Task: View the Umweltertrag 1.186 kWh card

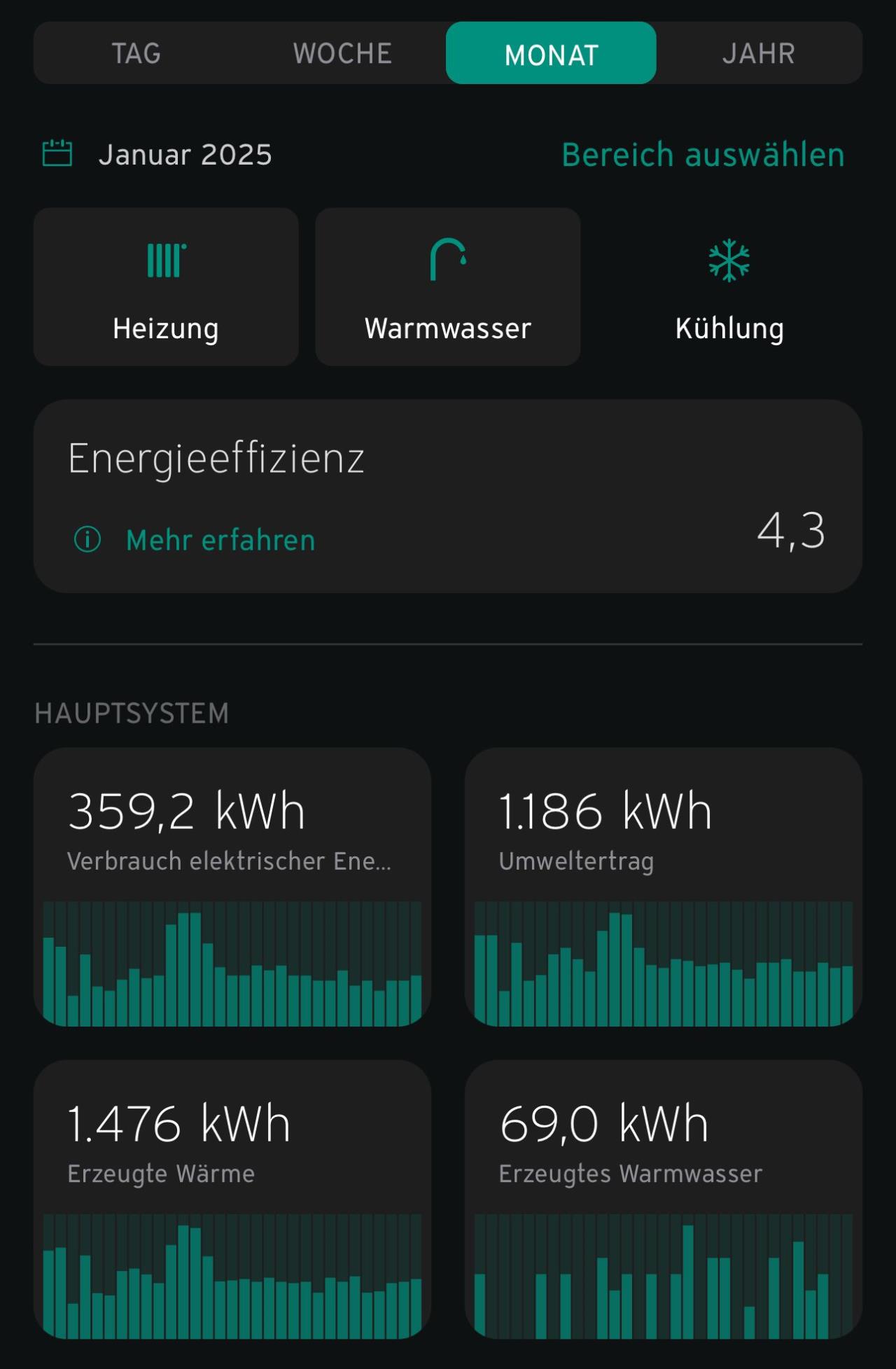Action: click(663, 887)
